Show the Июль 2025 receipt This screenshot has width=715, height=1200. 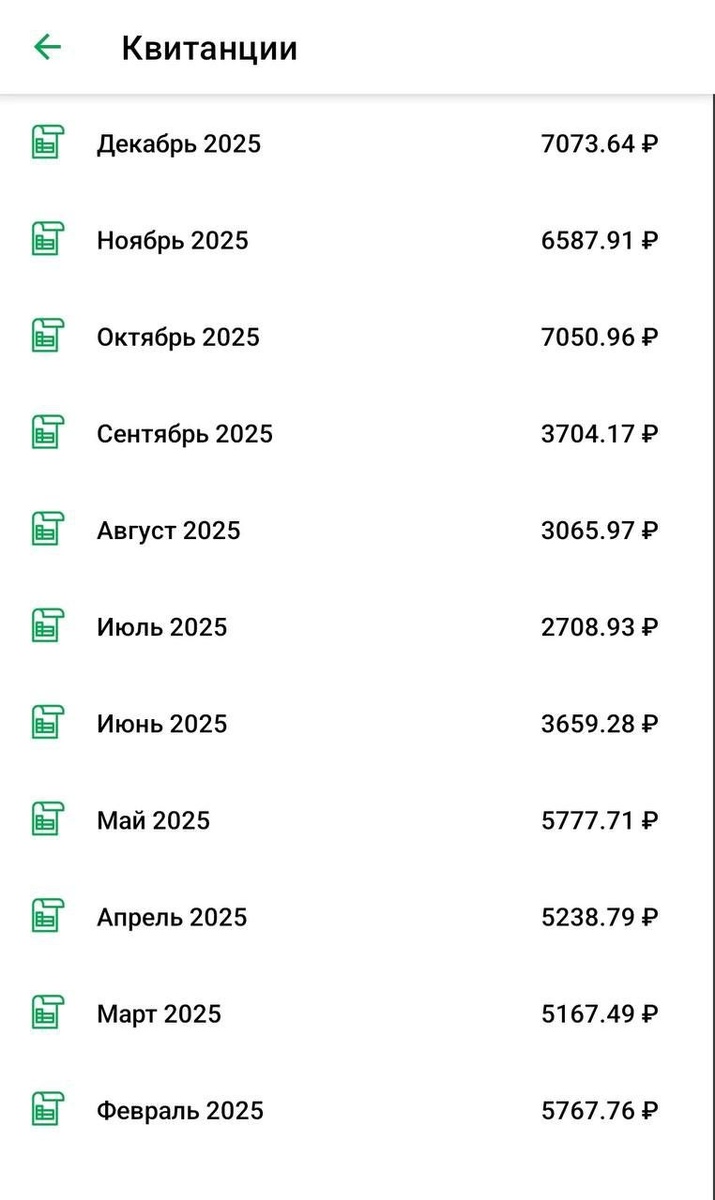[x=162, y=628]
